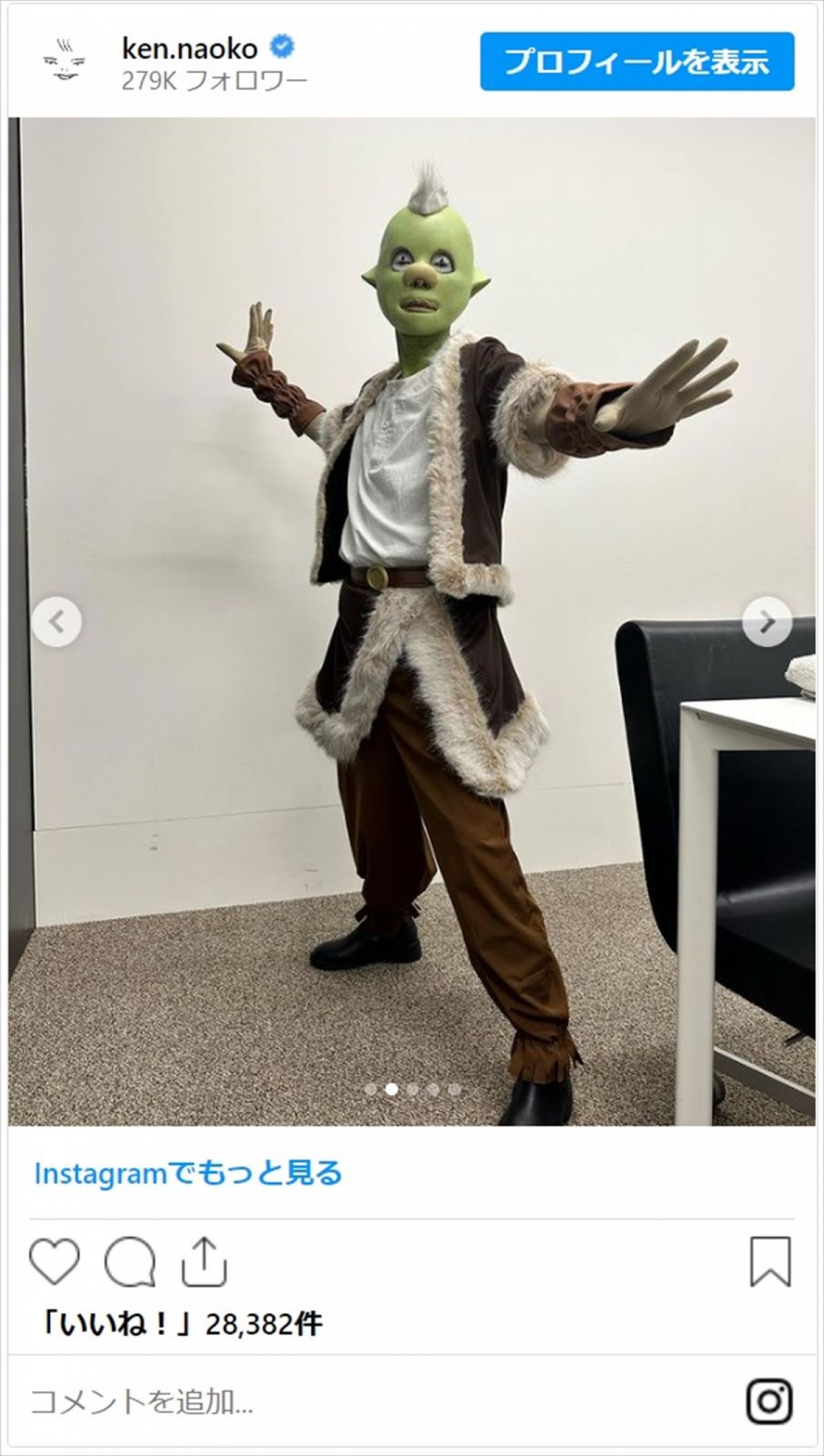The width and height of the screenshot is (824, 1456).
Task: Tap the プロフィールを表示 button
Action: 637,62
